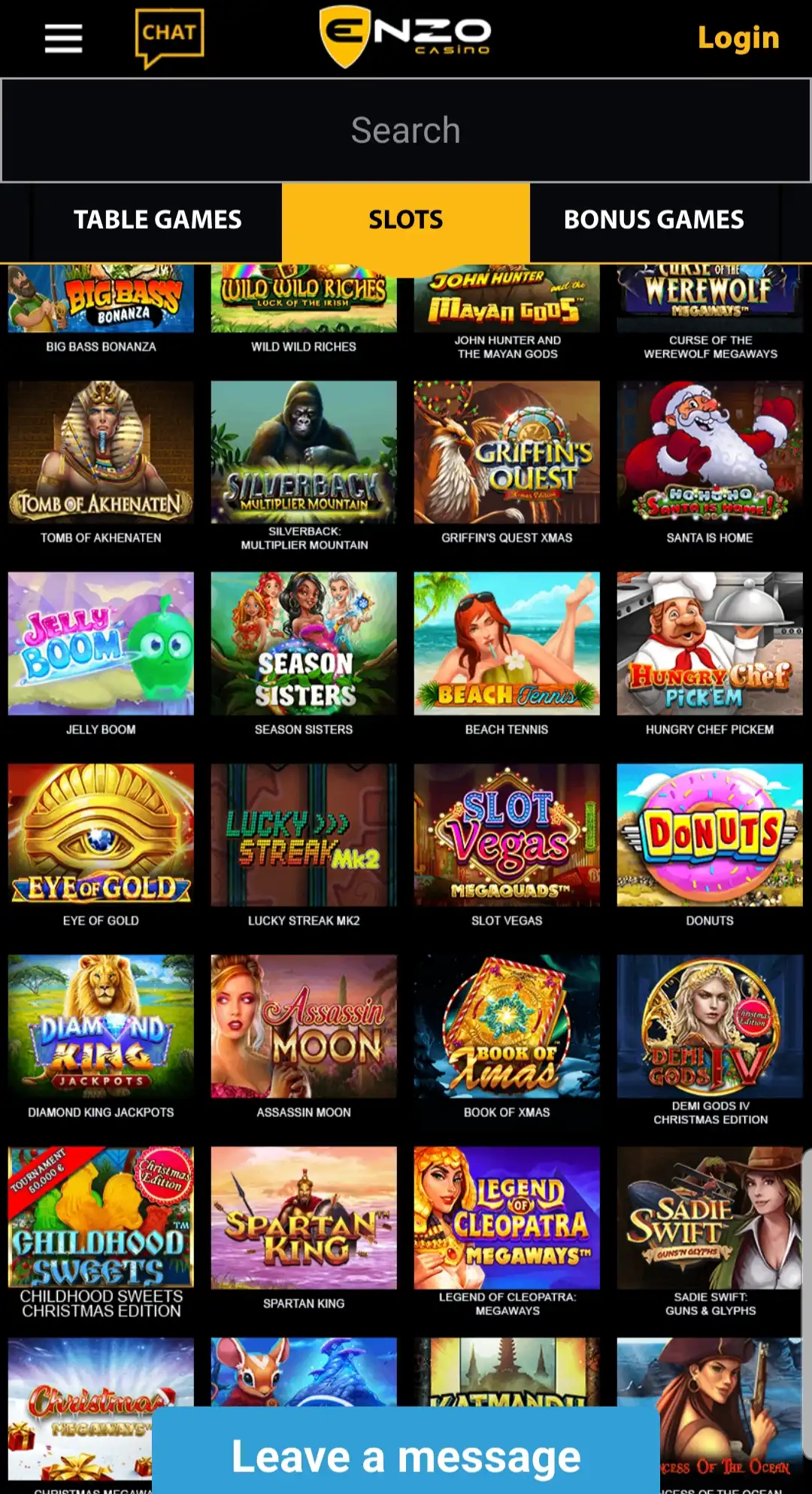Open Diamond King Jackpots

[x=101, y=1026]
